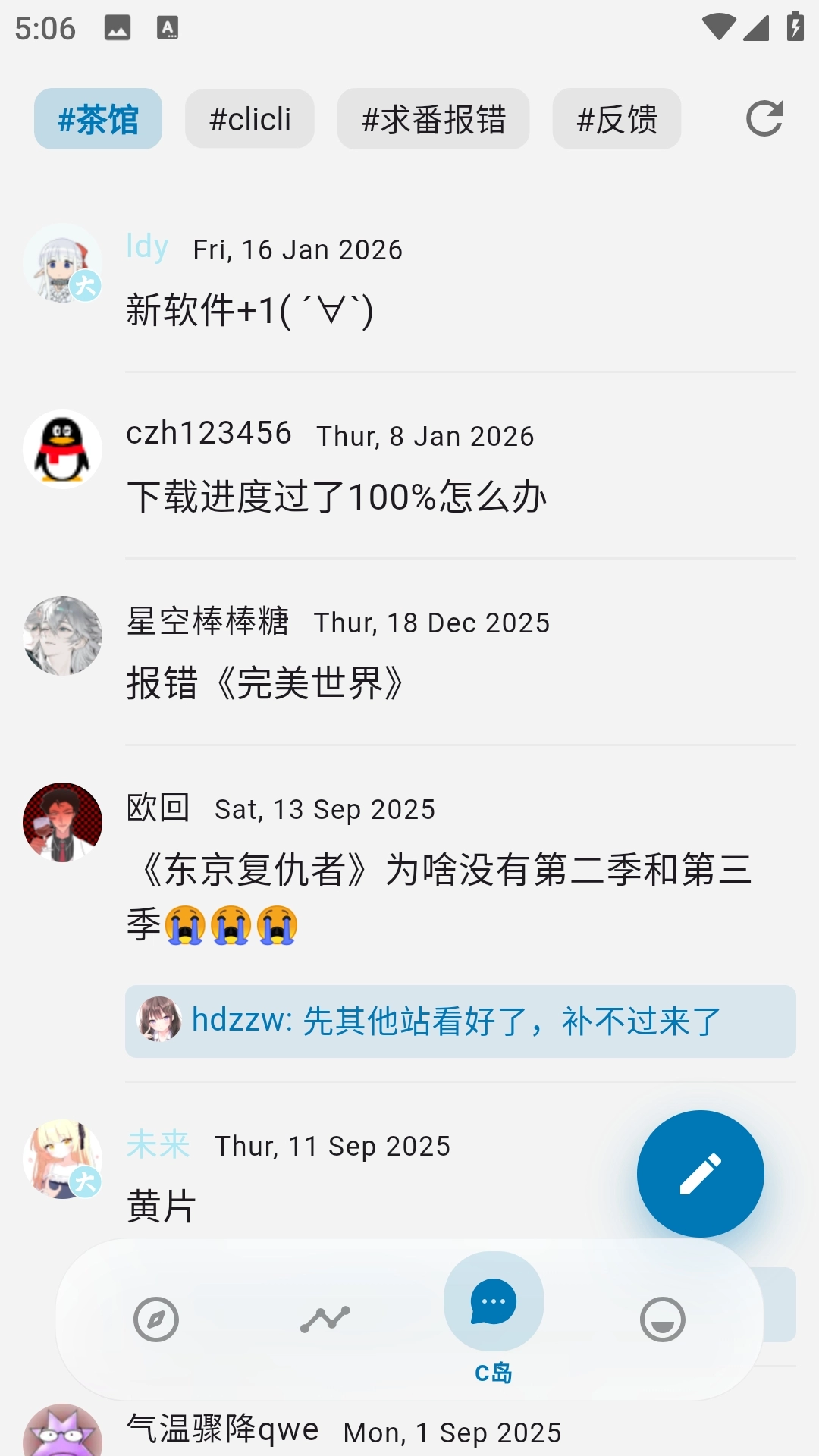Toggle the #clicli filter chip
This screenshot has width=819, height=1456.
tap(249, 118)
